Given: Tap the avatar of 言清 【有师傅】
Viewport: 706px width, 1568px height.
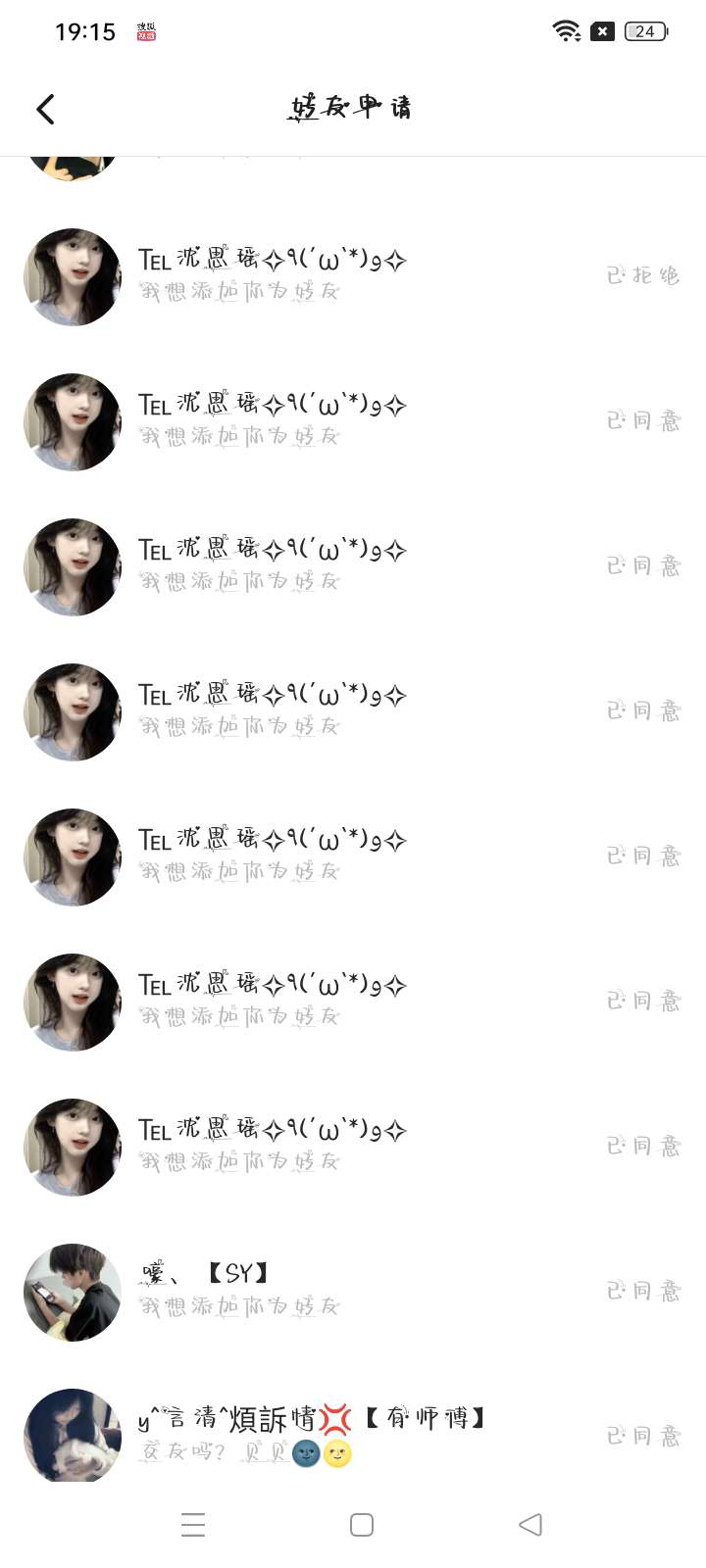Looking at the screenshot, I should (x=73, y=1435).
